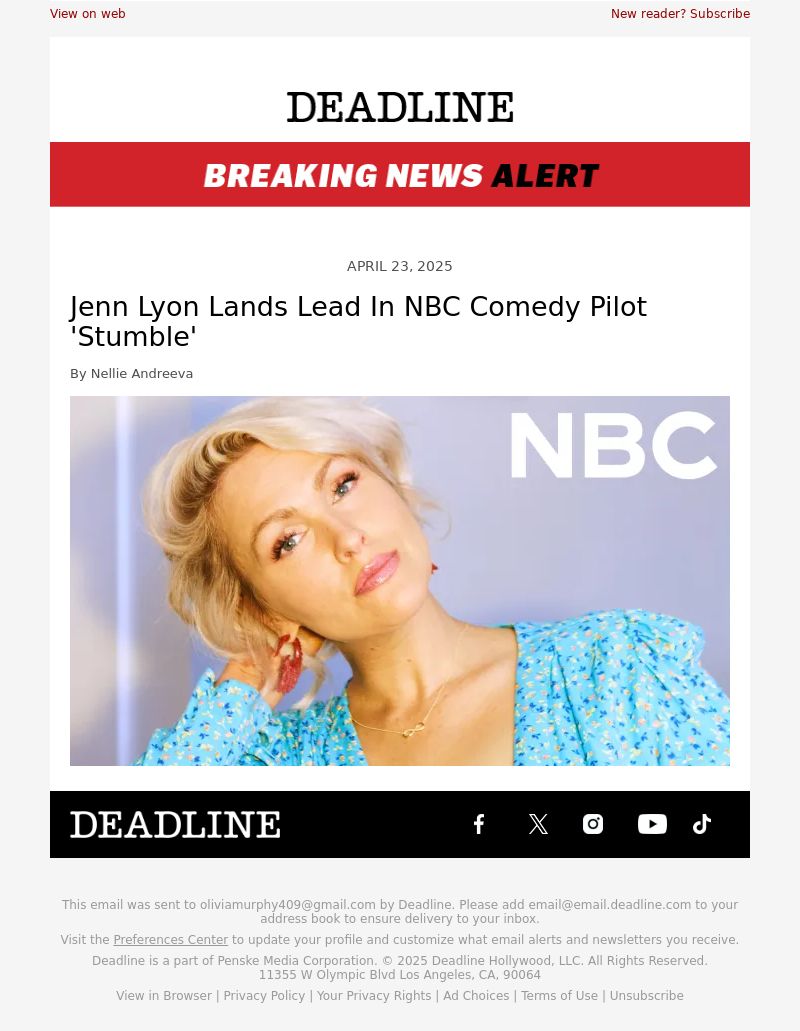The width and height of the screenshot is (800, 1031).
Task: Open Deadline's Instagram page
Action: coord(593,824)
